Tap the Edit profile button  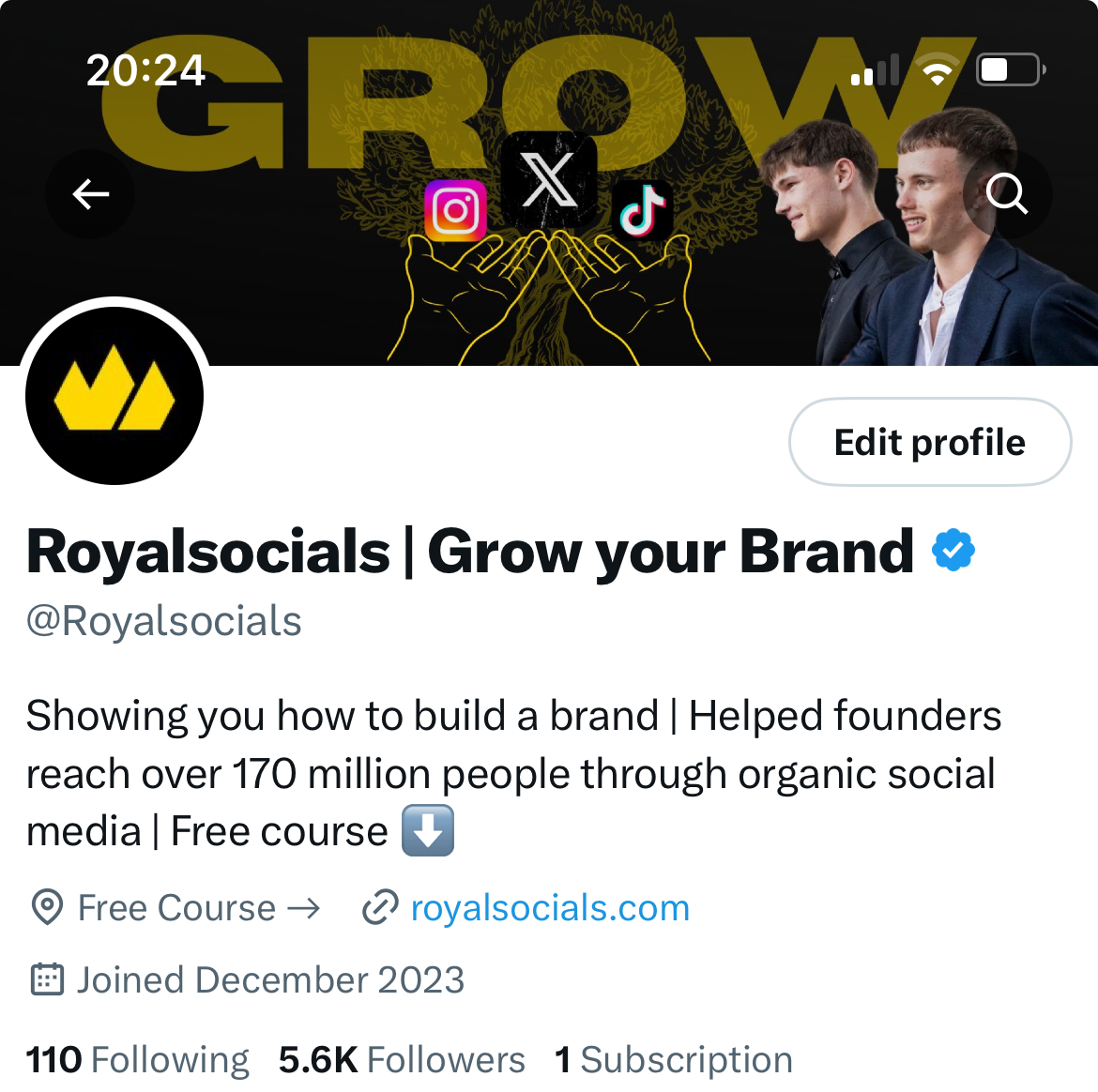click(x=929, y=442)
